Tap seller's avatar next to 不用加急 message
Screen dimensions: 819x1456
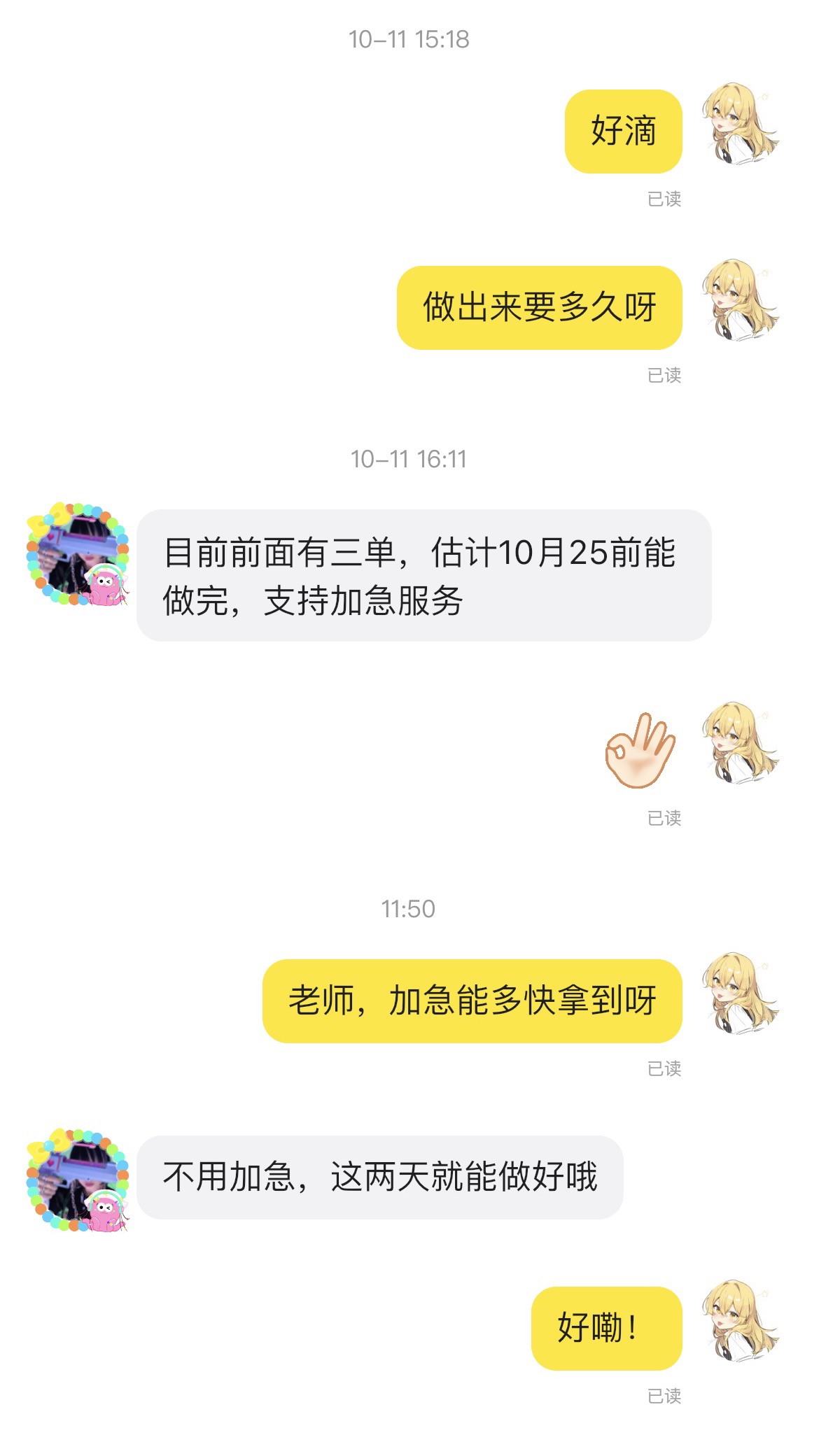coord(78,1180)
